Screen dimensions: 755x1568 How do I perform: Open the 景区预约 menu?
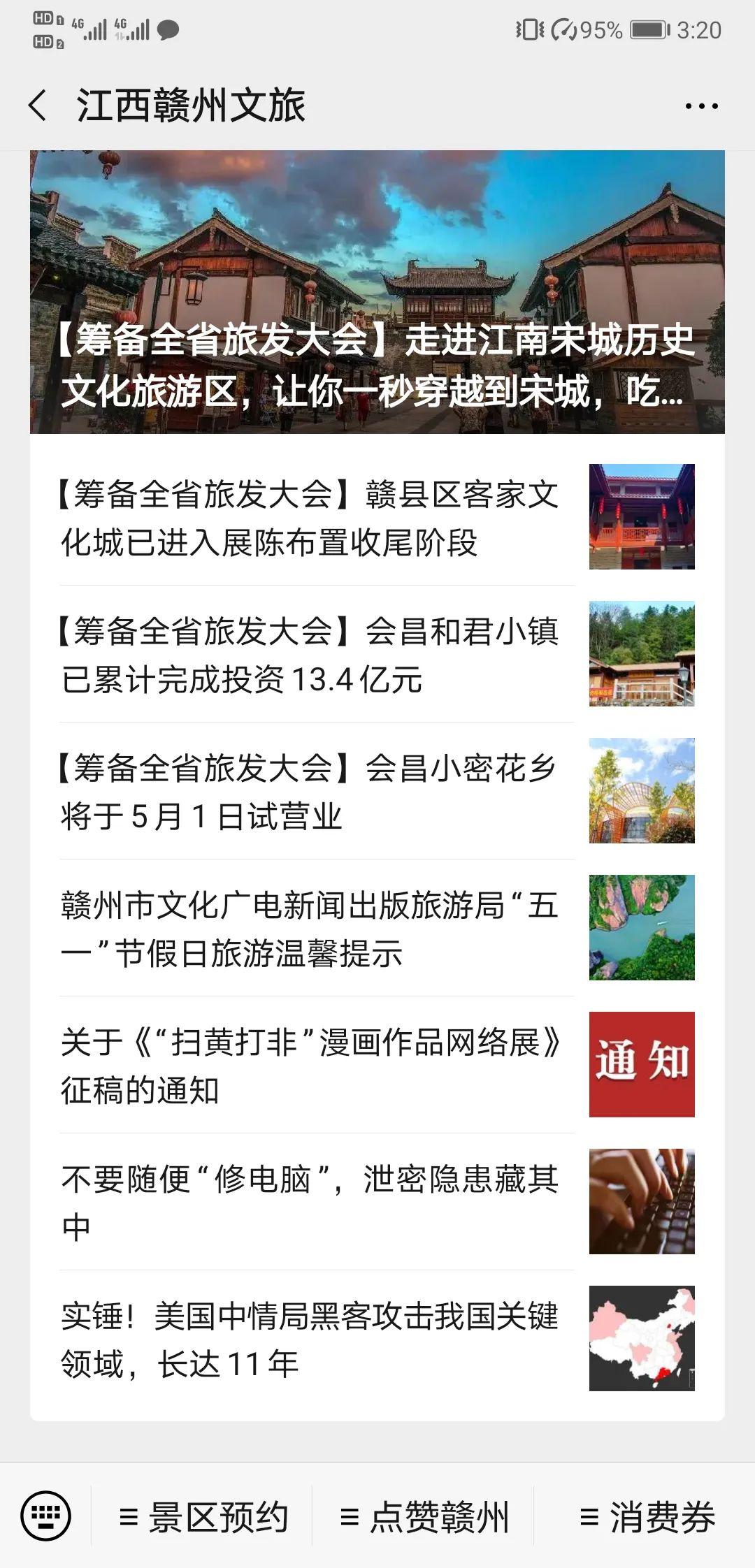click(x=203, y=1516)
